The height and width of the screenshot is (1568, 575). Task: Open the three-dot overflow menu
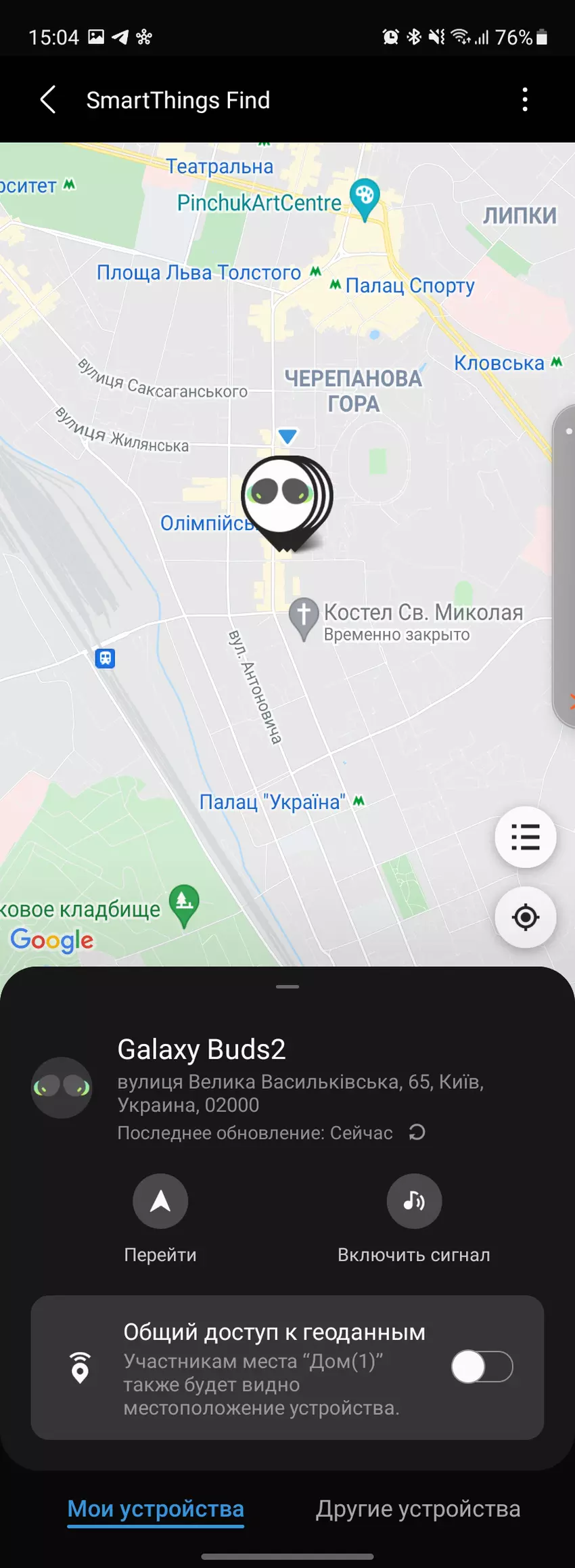(x=525, y=100)
